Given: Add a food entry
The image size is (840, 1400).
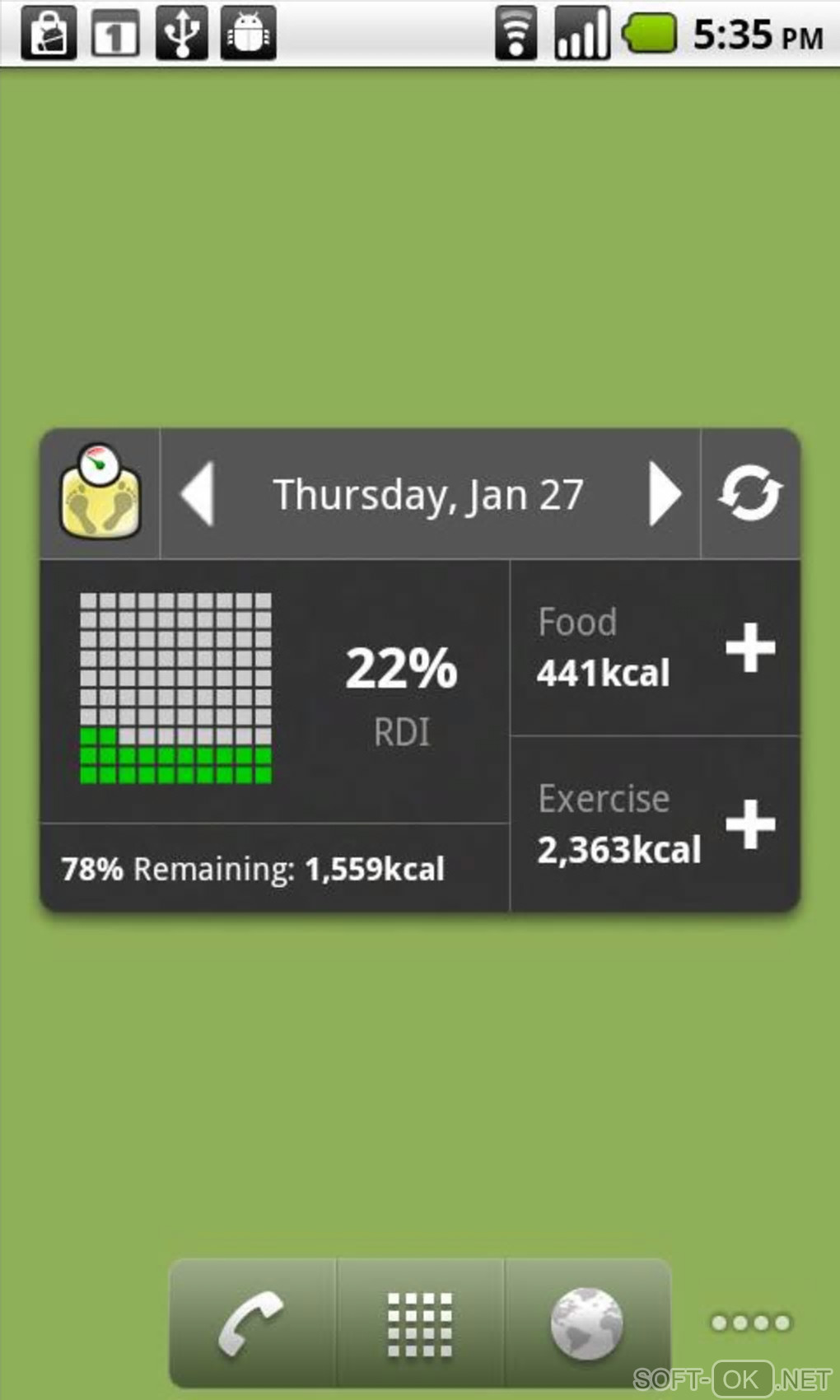Looking at the screenshot, I should 750,648.
